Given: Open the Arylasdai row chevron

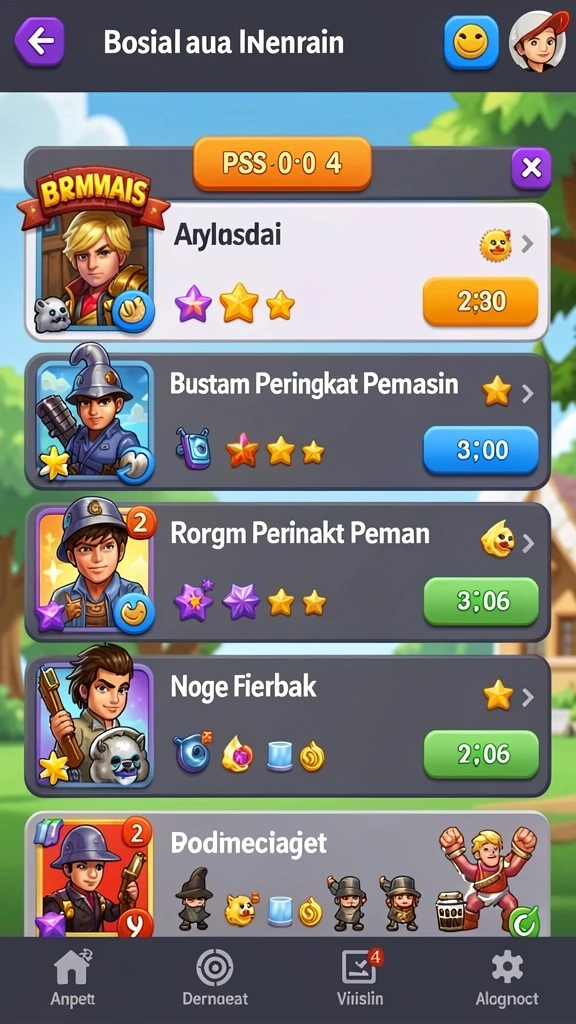Looking at the screenshot, I should [528, 245].
